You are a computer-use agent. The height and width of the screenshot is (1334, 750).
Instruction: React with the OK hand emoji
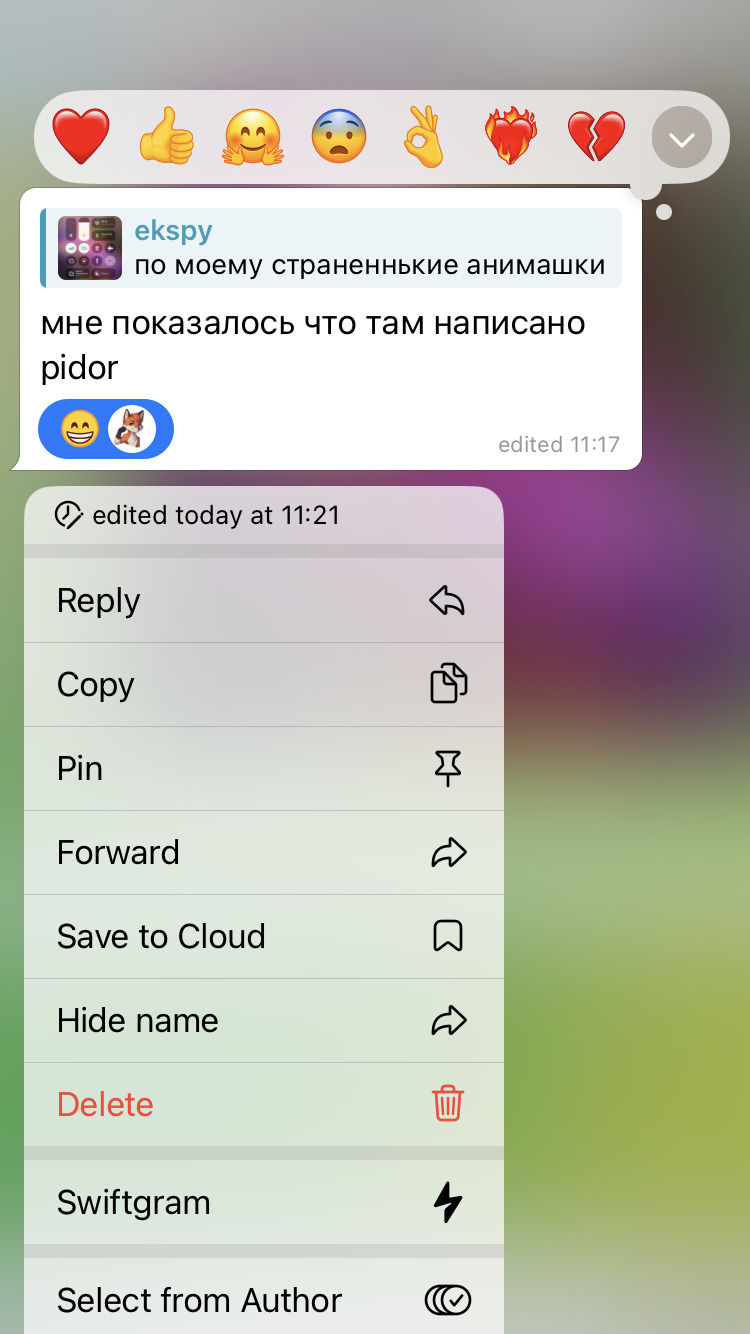tap(424, 137)
